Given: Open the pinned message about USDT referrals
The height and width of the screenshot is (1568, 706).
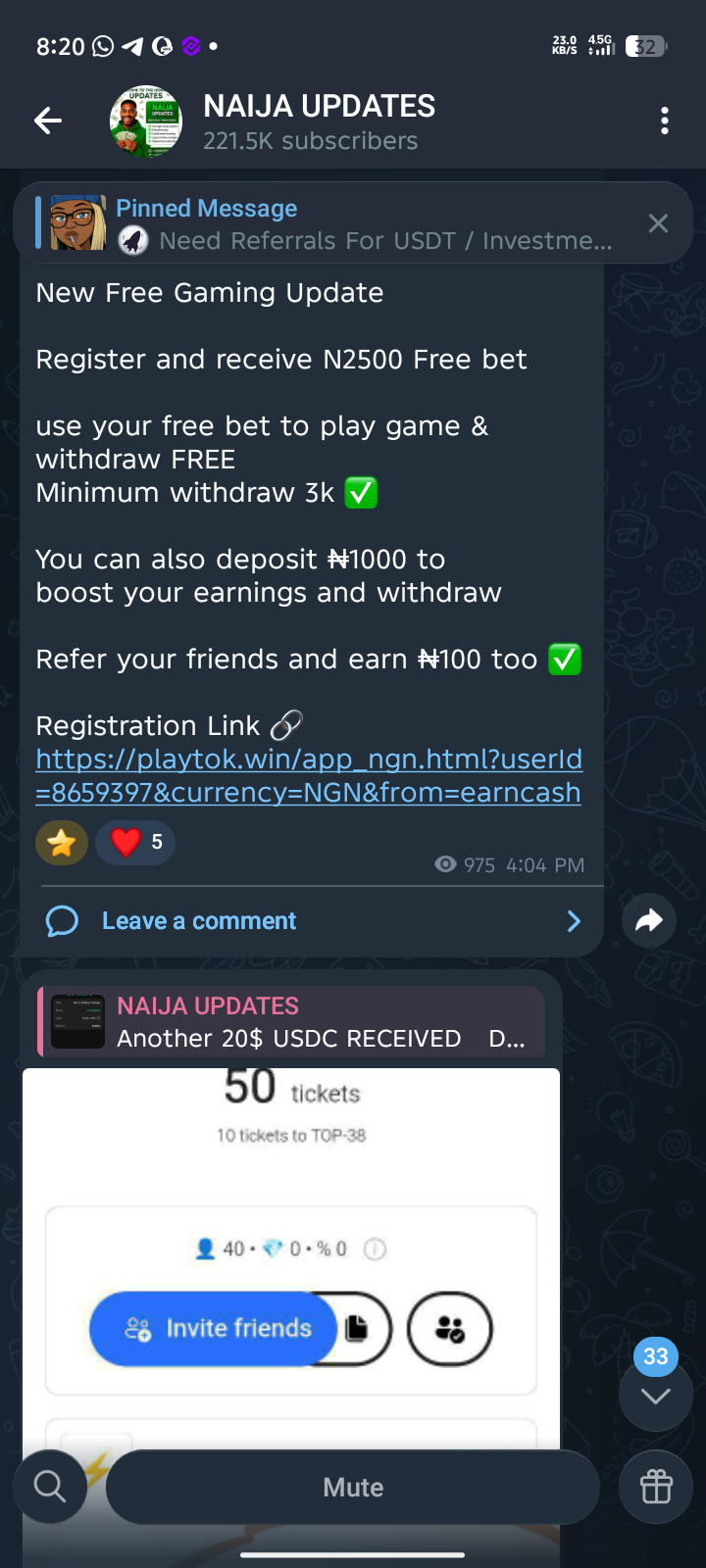Looking at the screenshot, I should 333,223.
